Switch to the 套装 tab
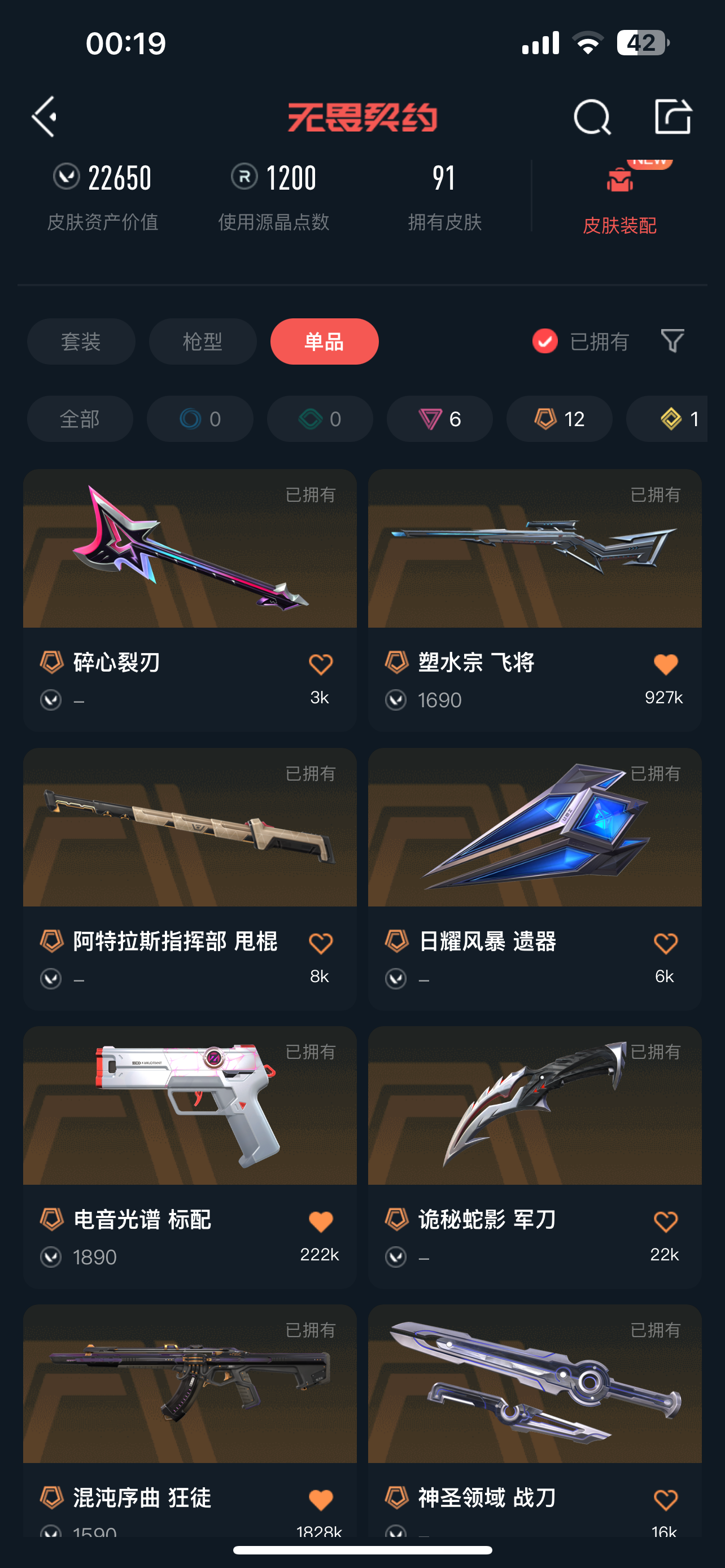 point(81,341)
